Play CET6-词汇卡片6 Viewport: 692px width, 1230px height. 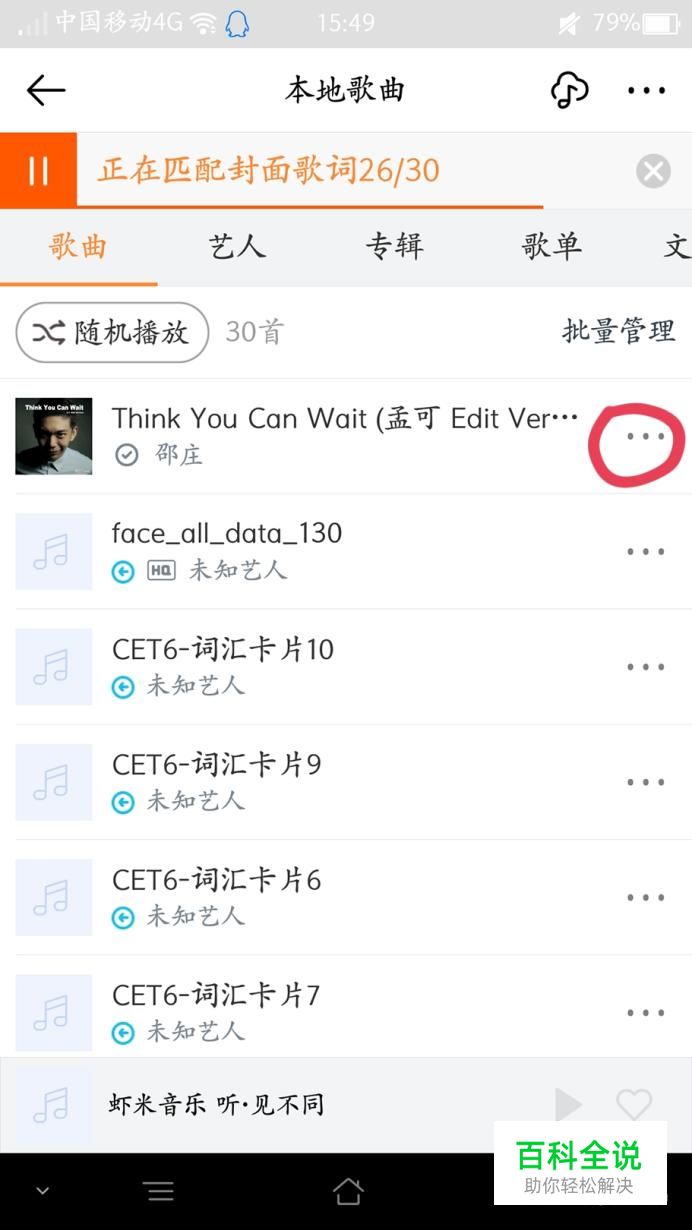point(300,898)
